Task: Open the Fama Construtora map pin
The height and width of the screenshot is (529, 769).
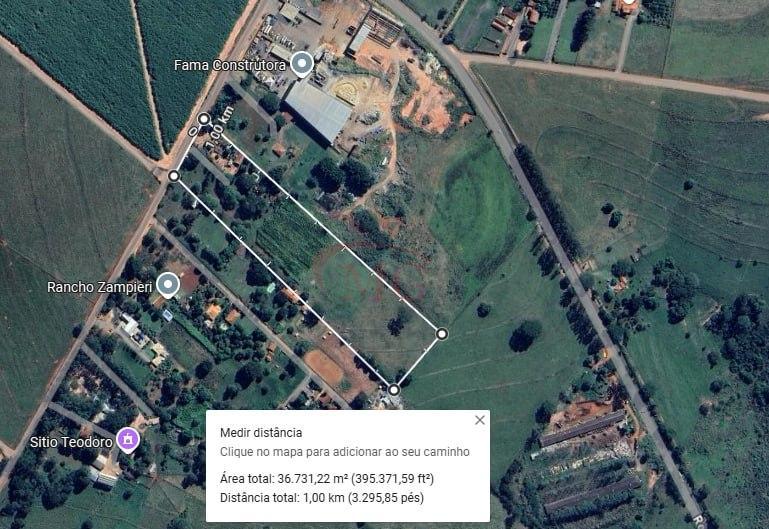Action: [x=302, y=65]
